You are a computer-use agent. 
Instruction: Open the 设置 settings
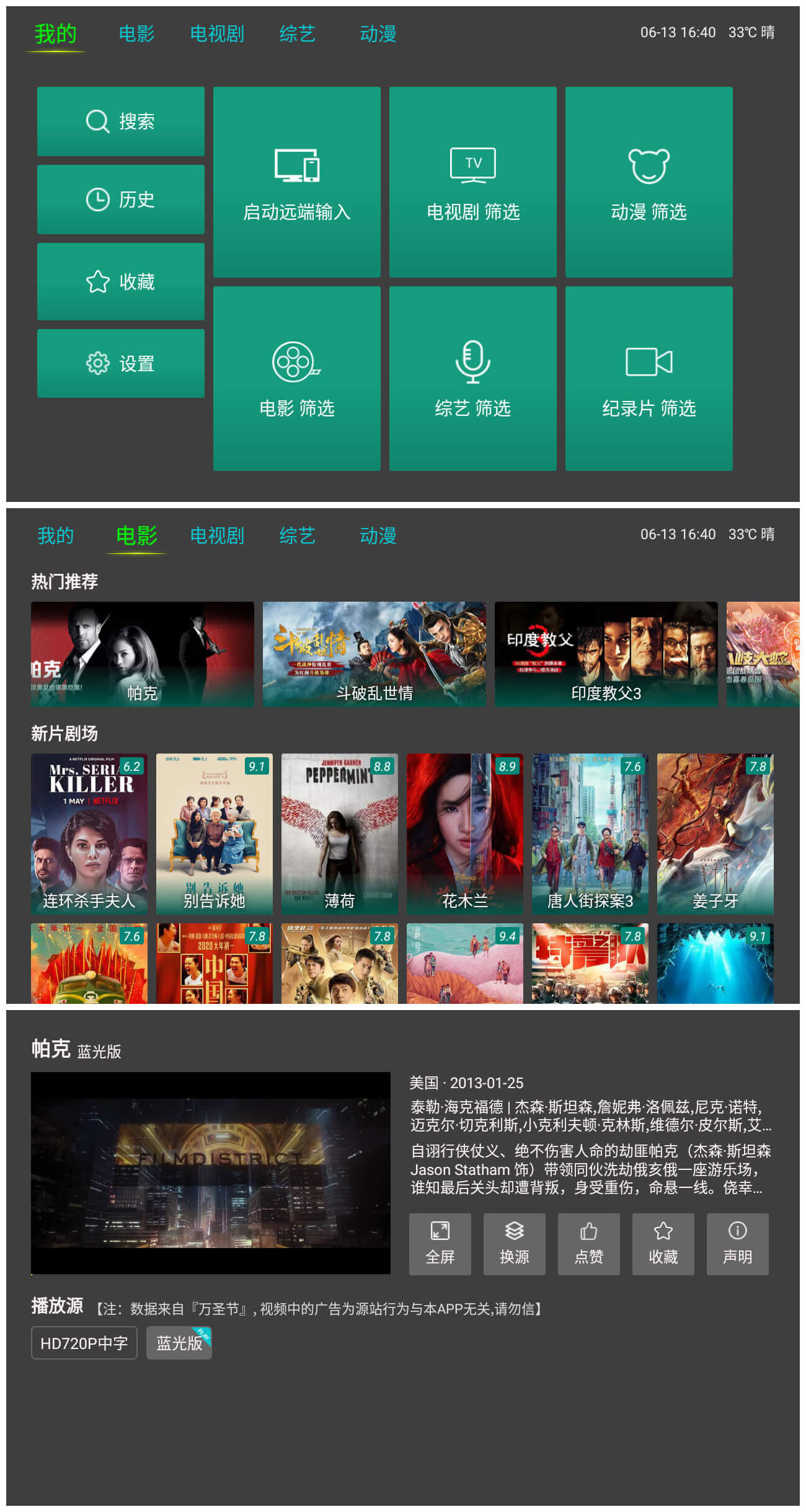coord(120,364)
